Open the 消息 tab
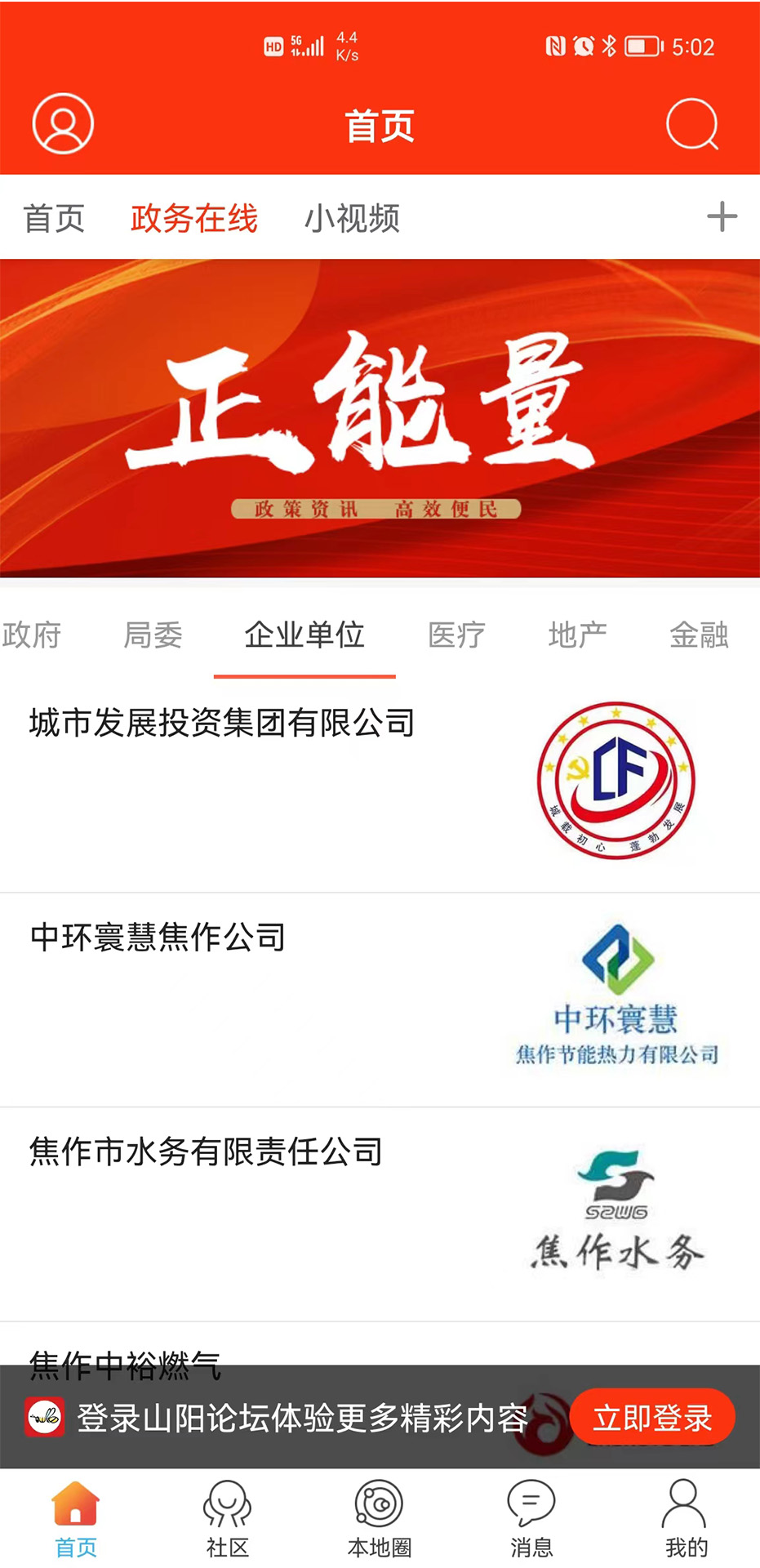This screenshot has height=1568, width=760. pyautogui.click(x=531, y=1519)
